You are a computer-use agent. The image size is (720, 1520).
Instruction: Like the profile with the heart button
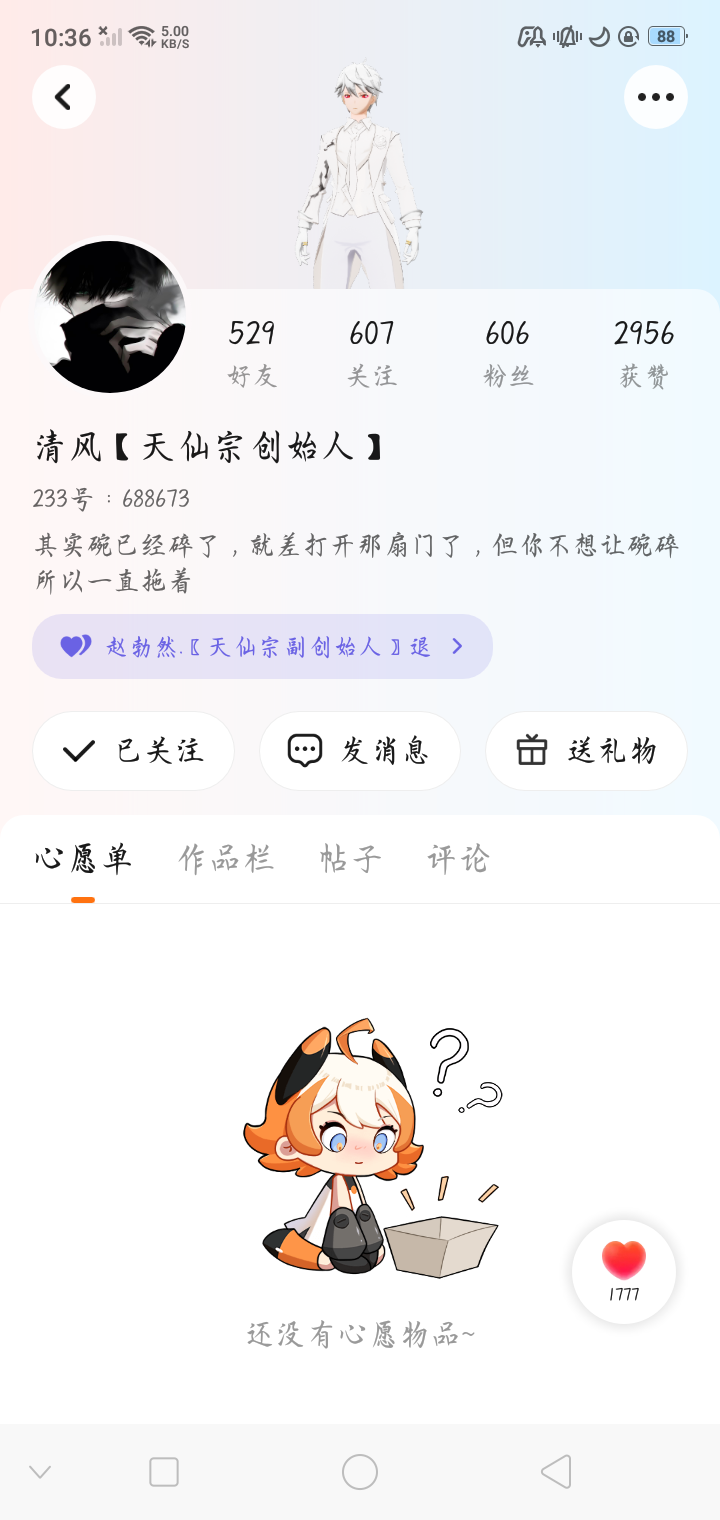624,1271
